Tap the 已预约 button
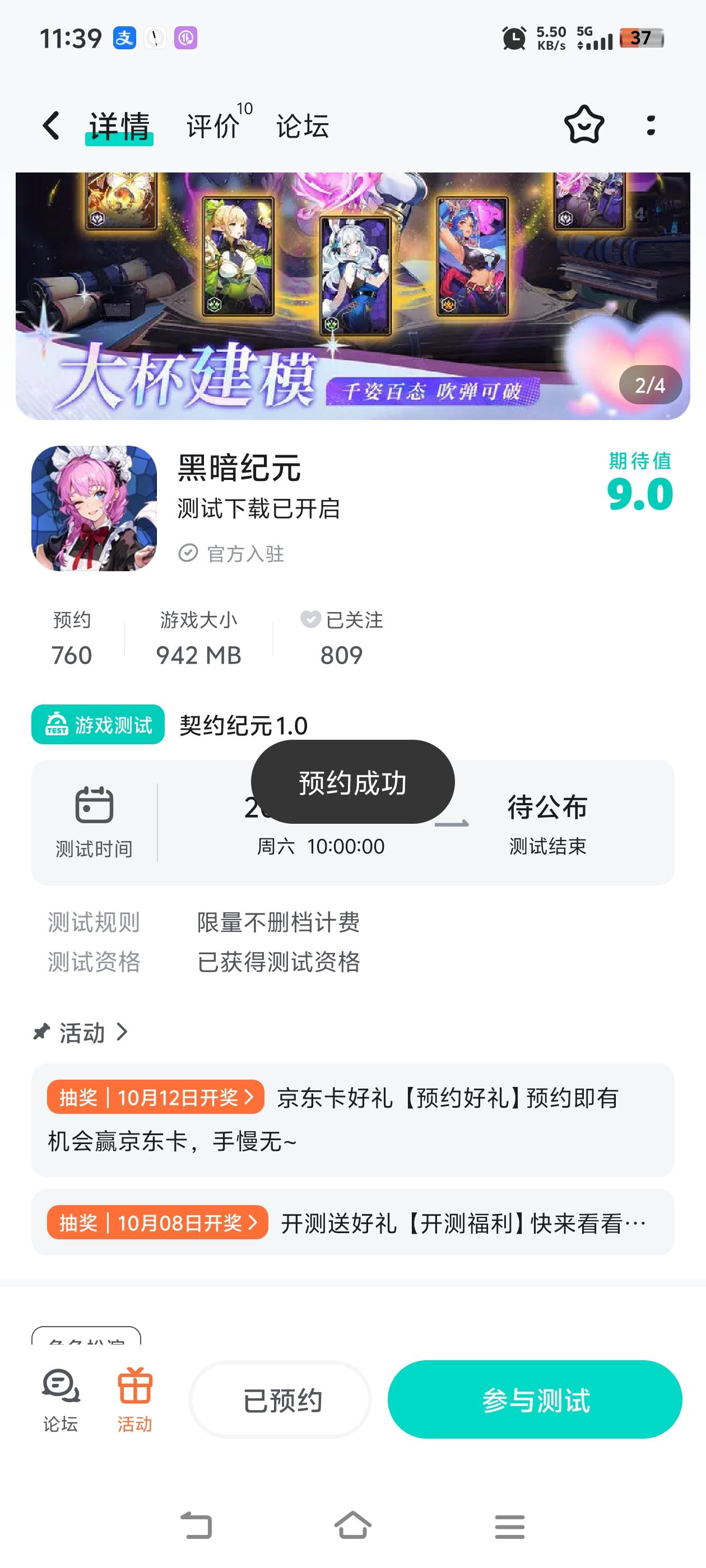The width and height of the screenshot is (706, 1568). click(281, 1399)
